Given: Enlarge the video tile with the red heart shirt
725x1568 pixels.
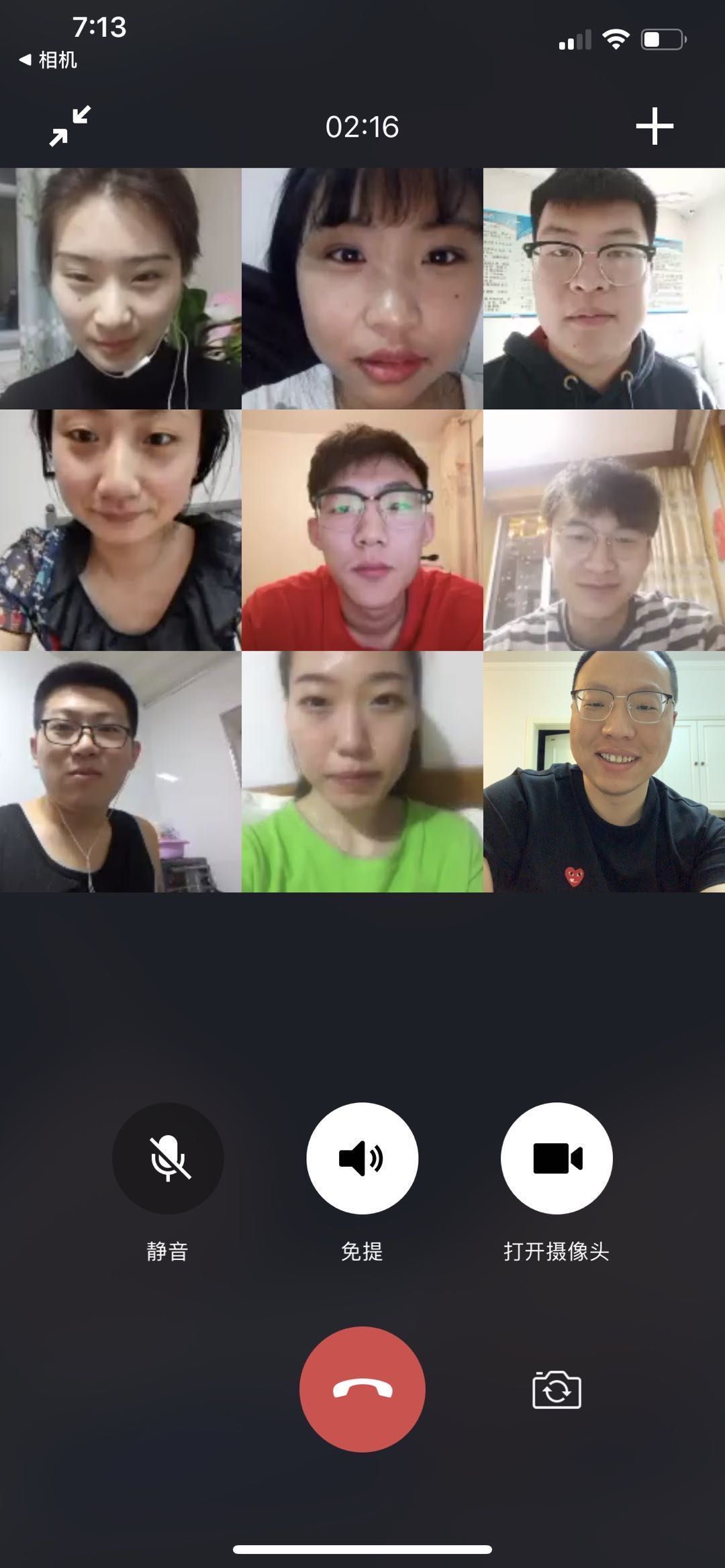Looking at the screenshot, I should click(604, 772).
